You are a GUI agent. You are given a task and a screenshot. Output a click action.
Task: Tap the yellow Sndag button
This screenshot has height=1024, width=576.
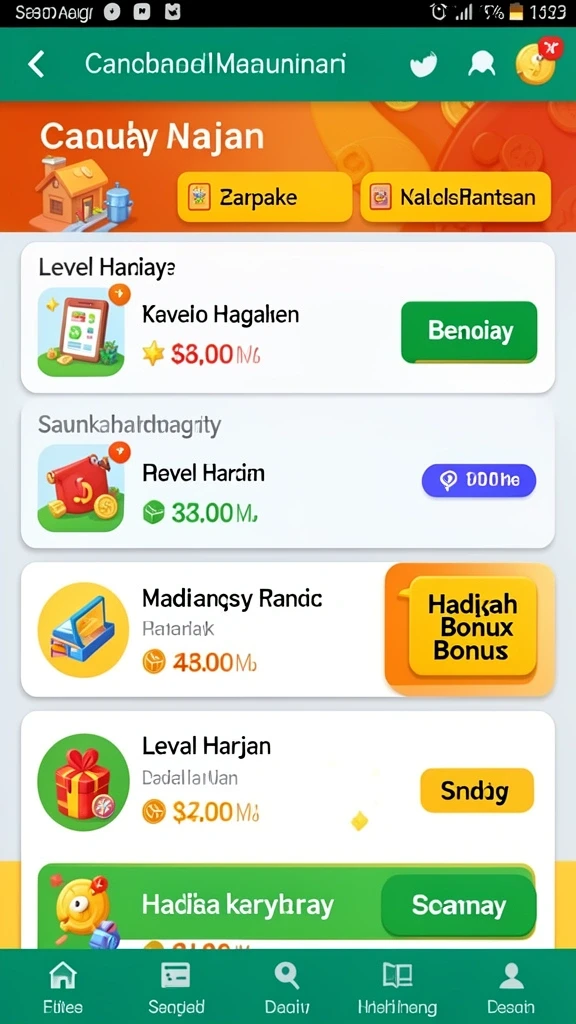477,790
